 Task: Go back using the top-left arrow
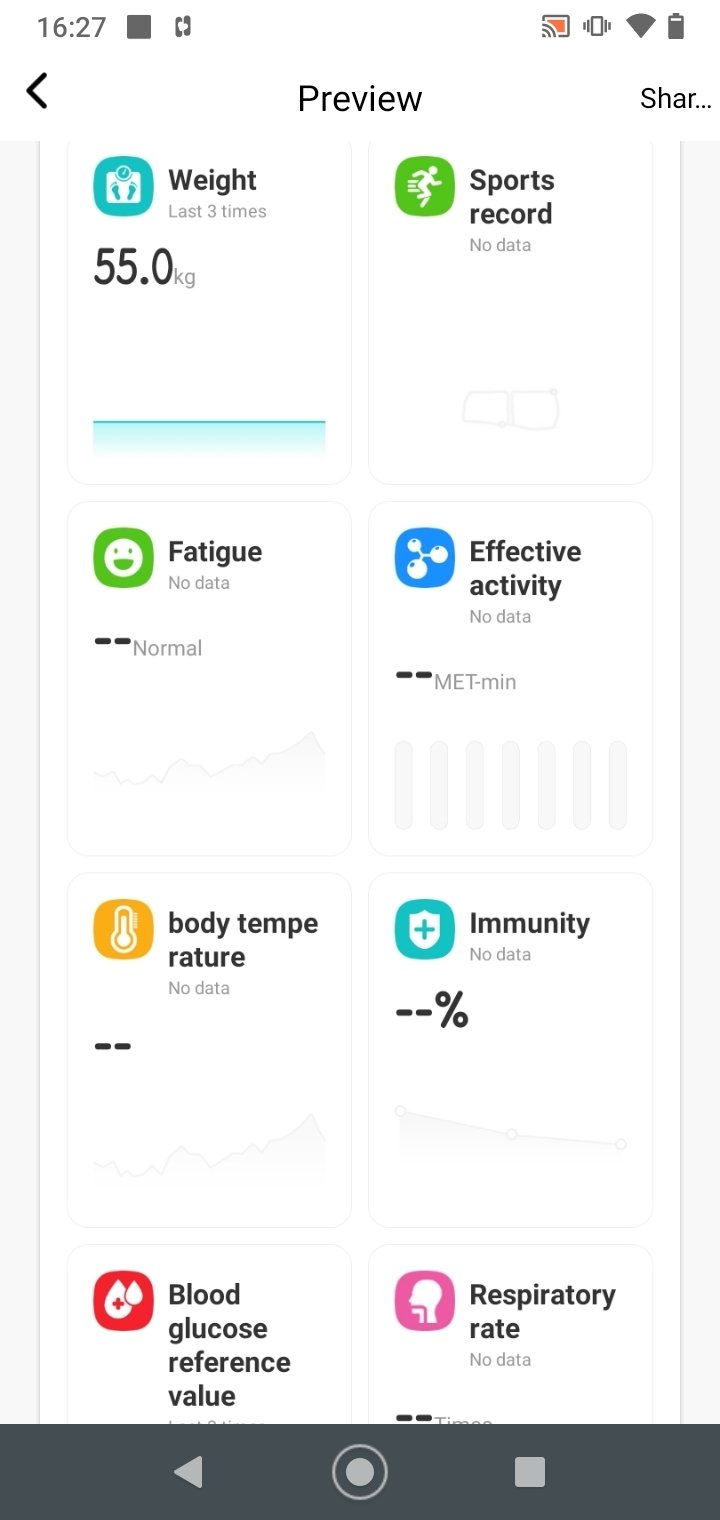coord(37,91)
